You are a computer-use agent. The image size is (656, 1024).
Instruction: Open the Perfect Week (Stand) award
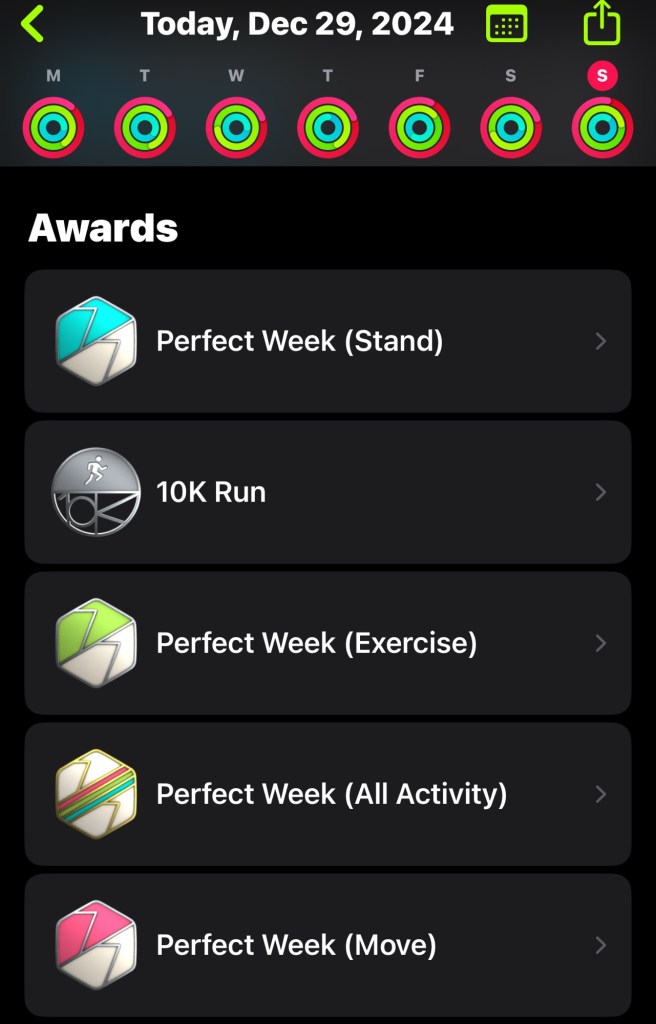(328, 341)
